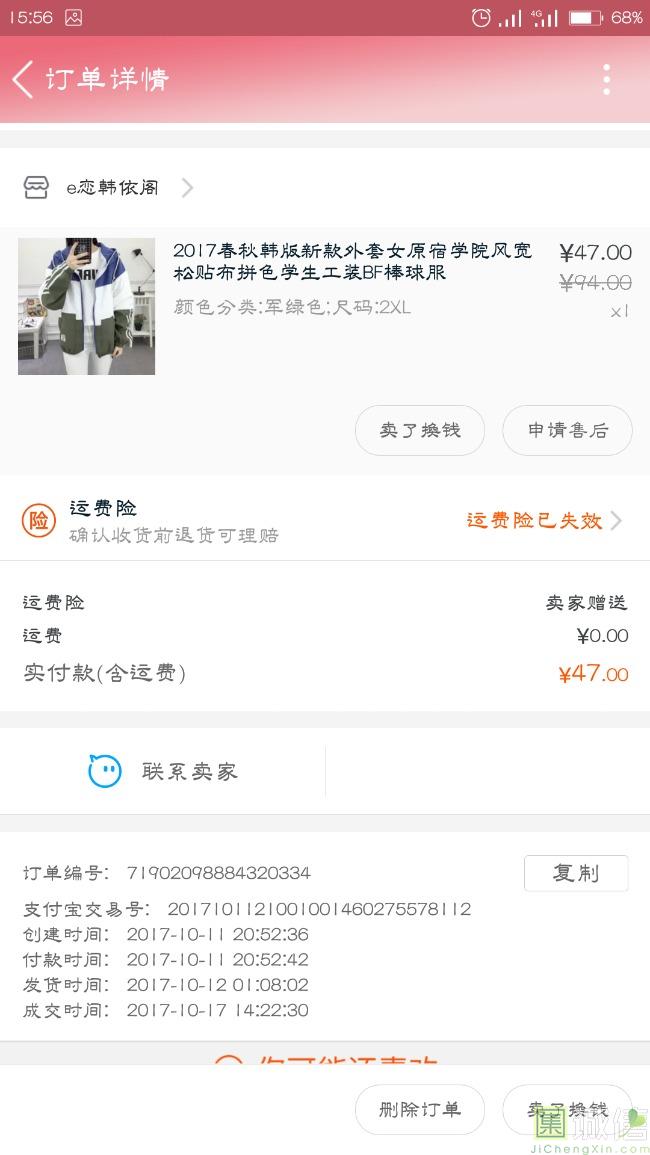650x1155 pixels.
Task: Open the e恋韩依阁 shop page
Action: point(111,188)
